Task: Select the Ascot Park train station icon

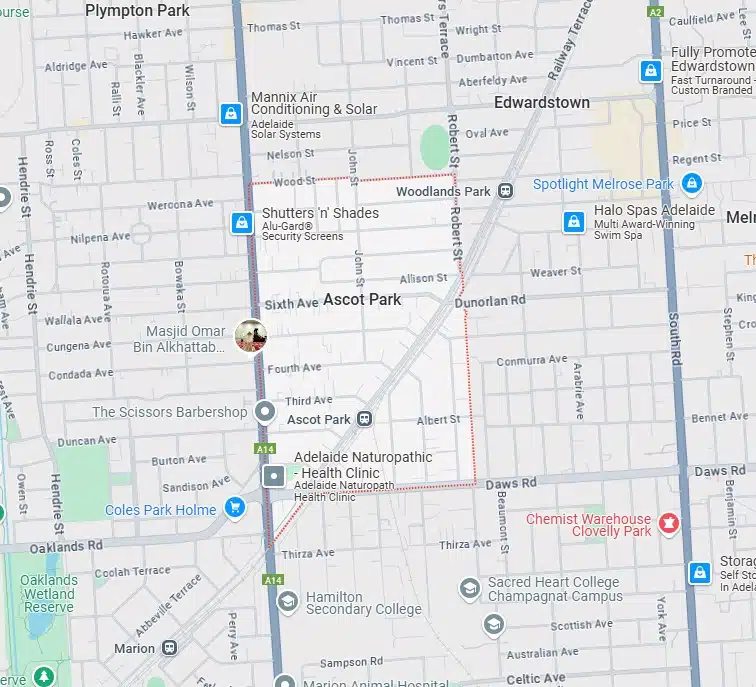Action: [x=365, y=419]
